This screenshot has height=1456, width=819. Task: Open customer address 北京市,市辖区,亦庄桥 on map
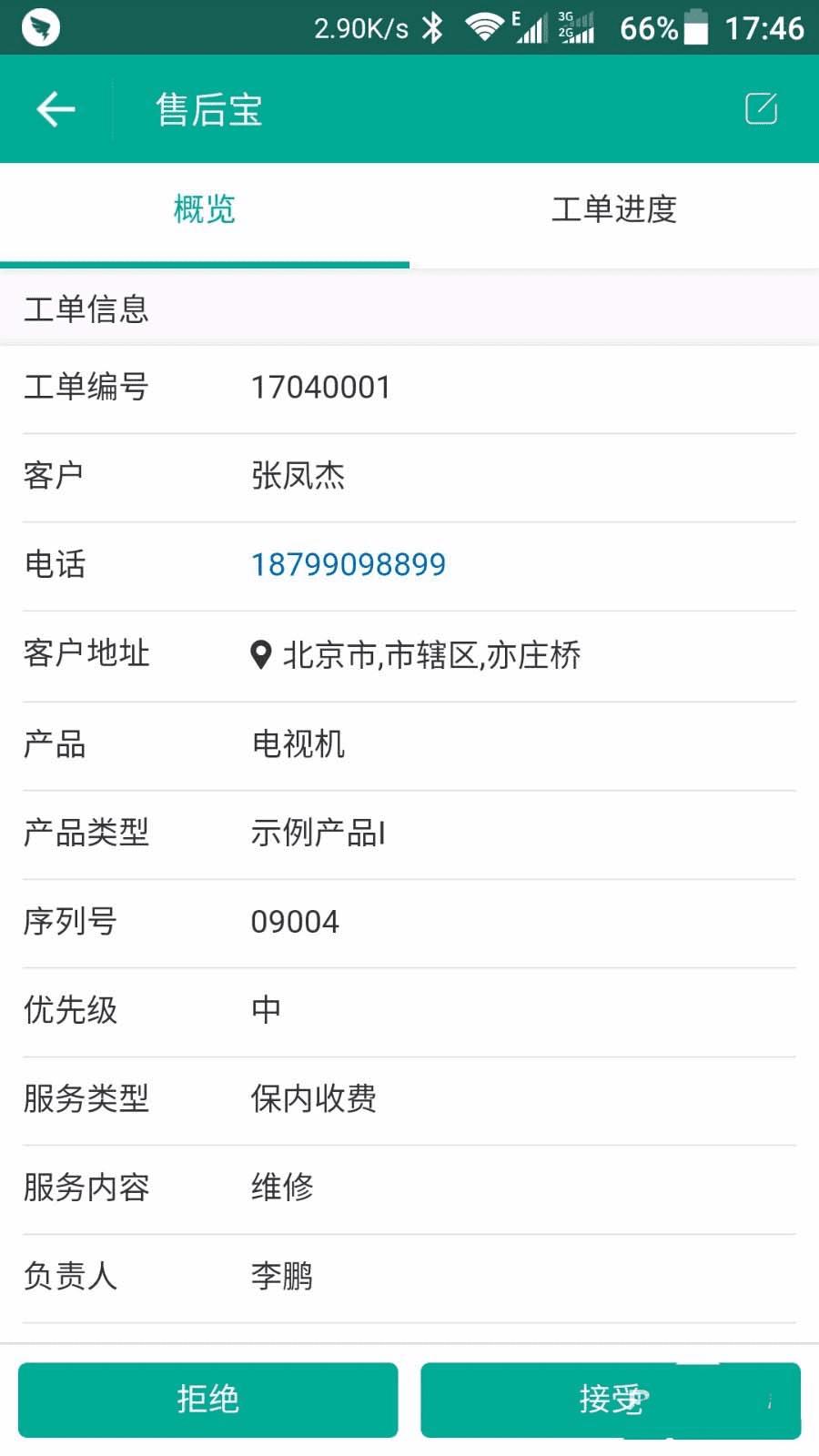coord(417,654)
